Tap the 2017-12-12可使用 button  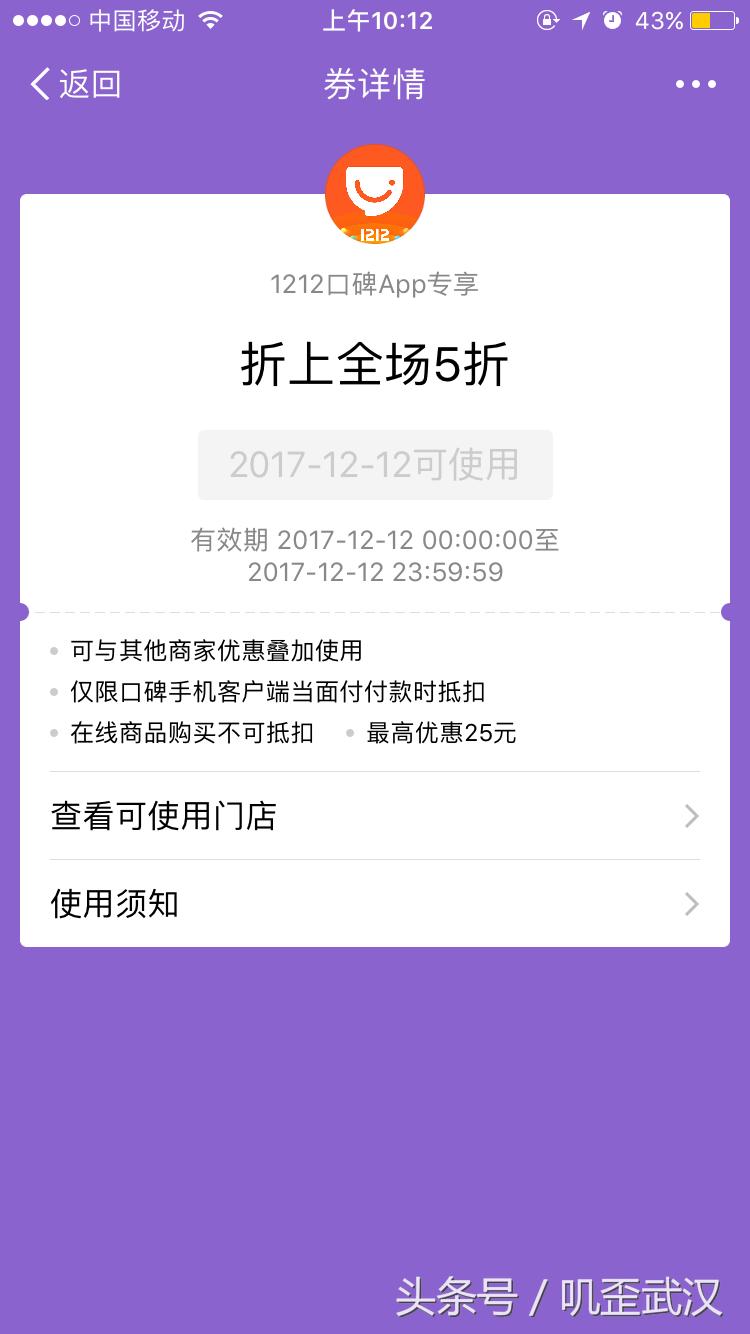[x=375, y=464]
